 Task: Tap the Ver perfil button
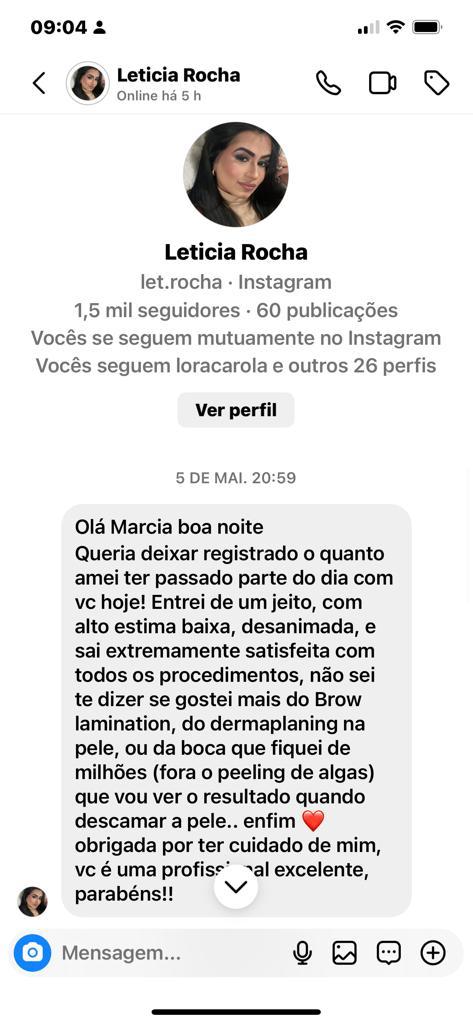point(236,410)
